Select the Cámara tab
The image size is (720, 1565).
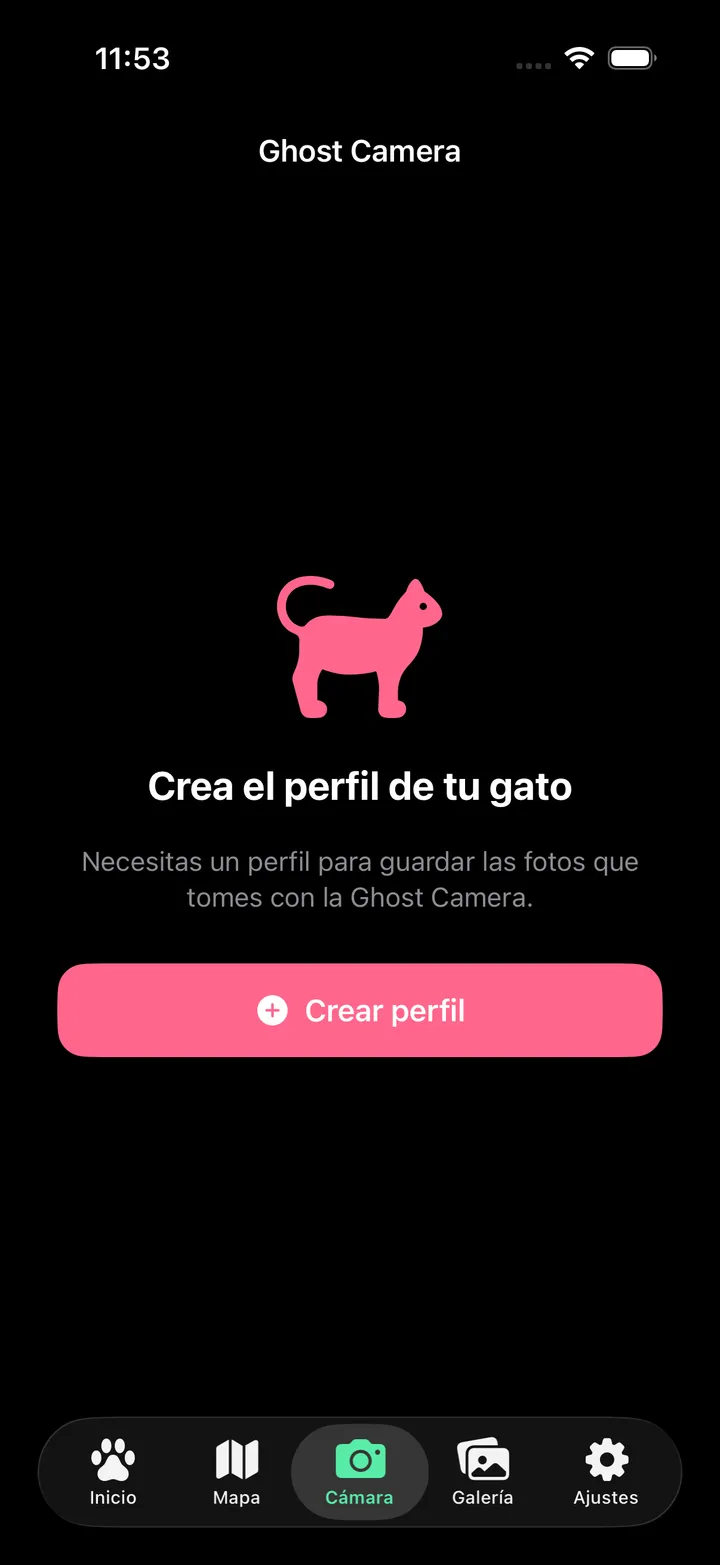pos(360,1472)
